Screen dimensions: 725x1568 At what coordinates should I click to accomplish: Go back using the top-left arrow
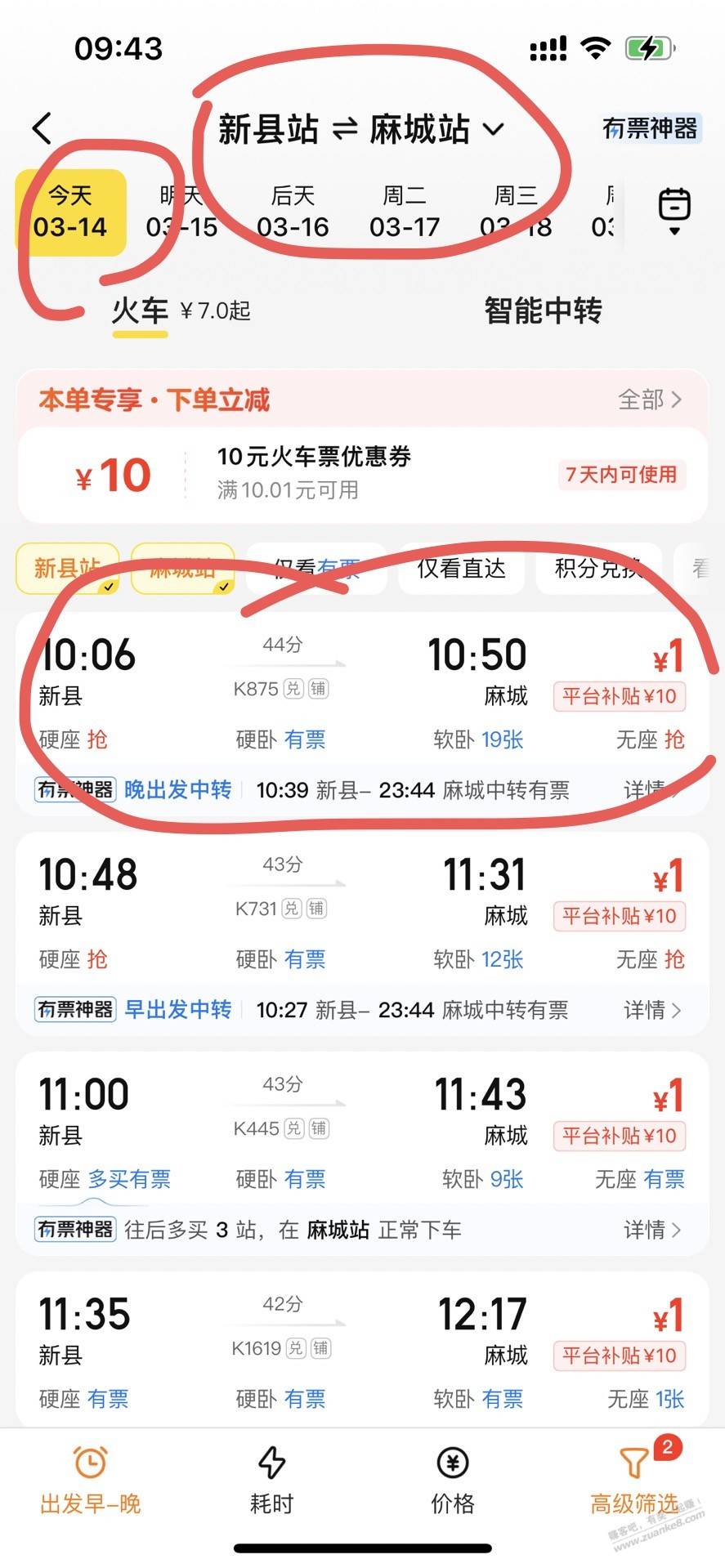pyautogui.click(x=43, y=128)
